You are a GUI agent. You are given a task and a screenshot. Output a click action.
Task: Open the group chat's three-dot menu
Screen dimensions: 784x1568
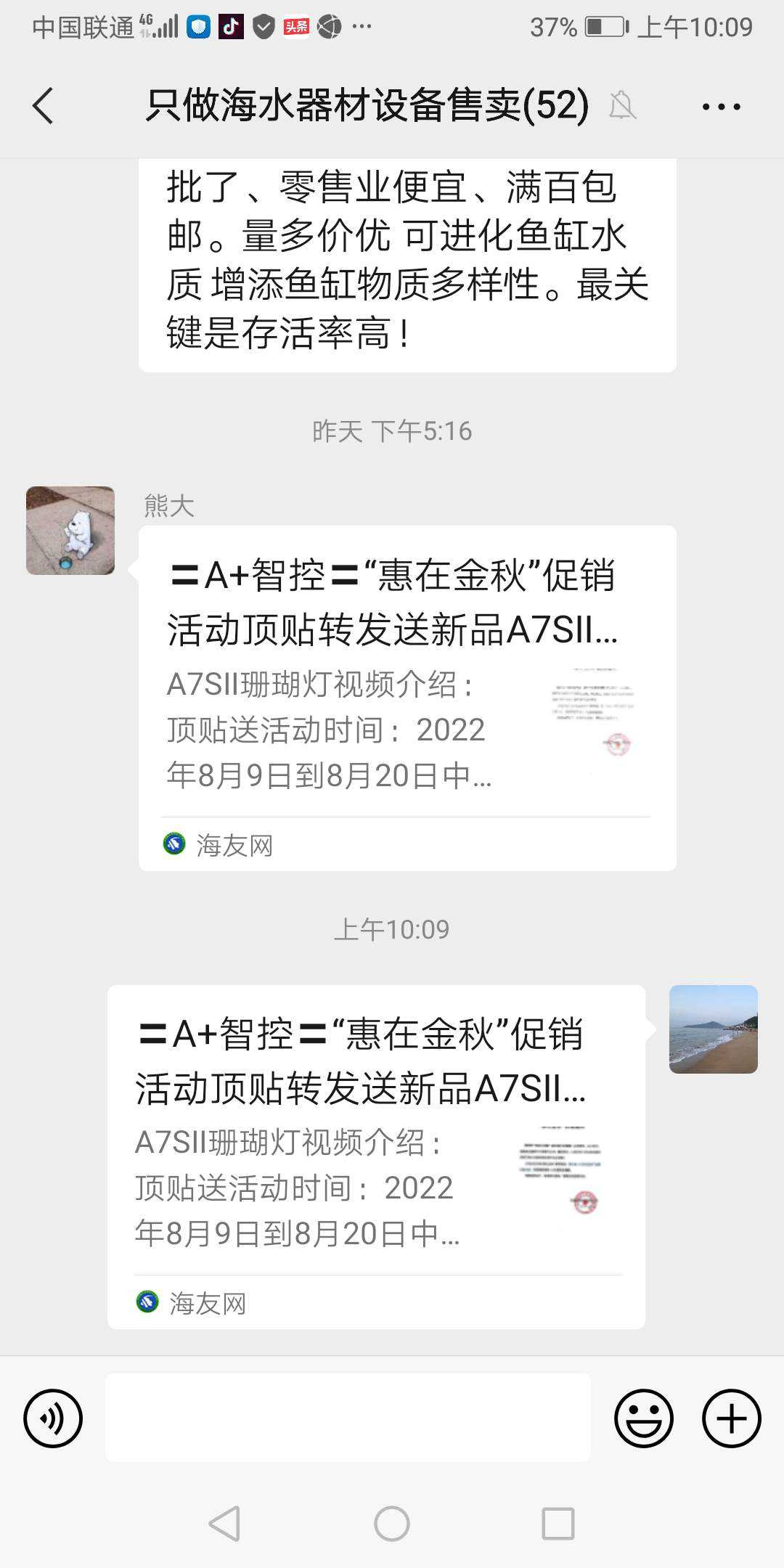(721, 107)
